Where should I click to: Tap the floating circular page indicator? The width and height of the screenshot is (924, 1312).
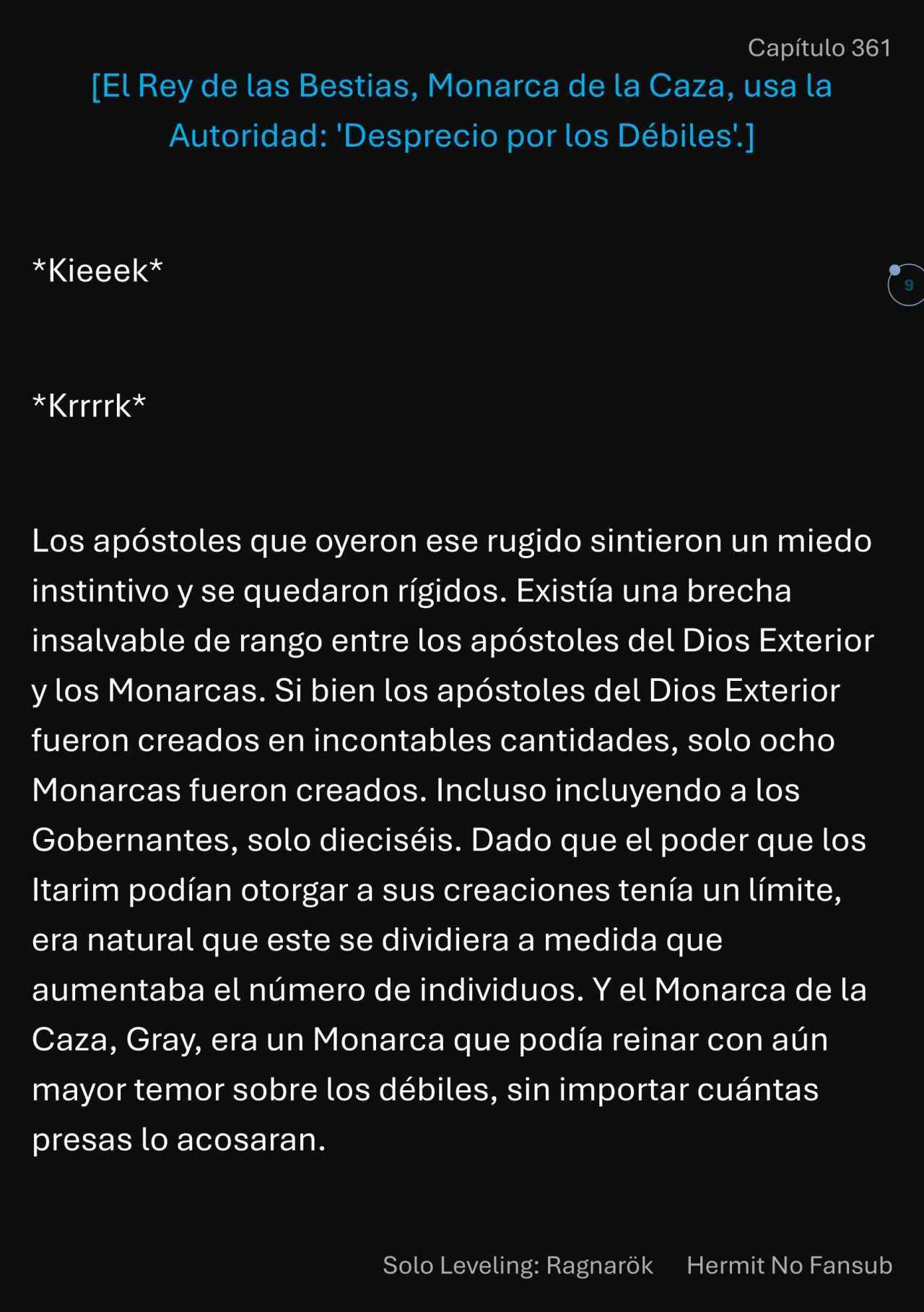(907, 285)
